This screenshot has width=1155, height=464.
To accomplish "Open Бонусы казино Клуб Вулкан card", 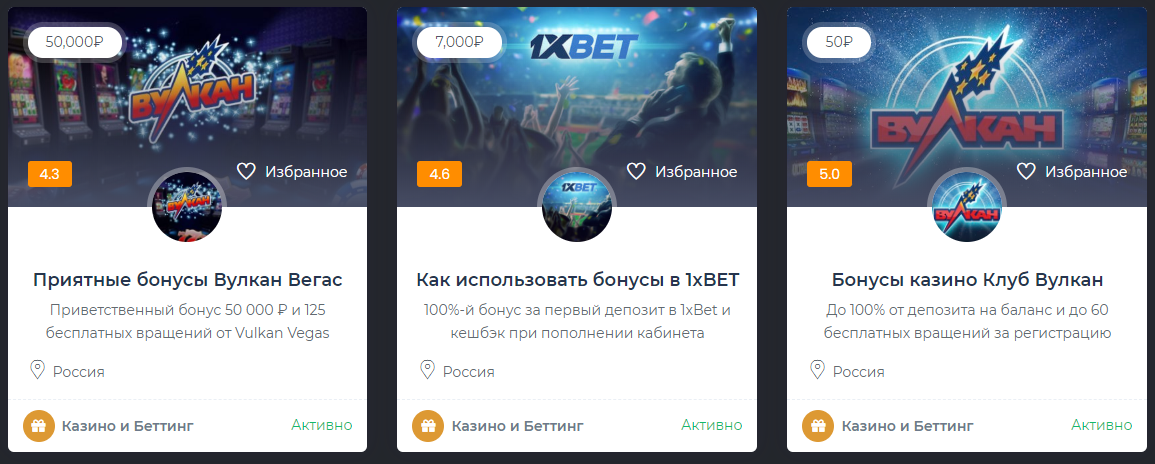I will pos(967,279).
